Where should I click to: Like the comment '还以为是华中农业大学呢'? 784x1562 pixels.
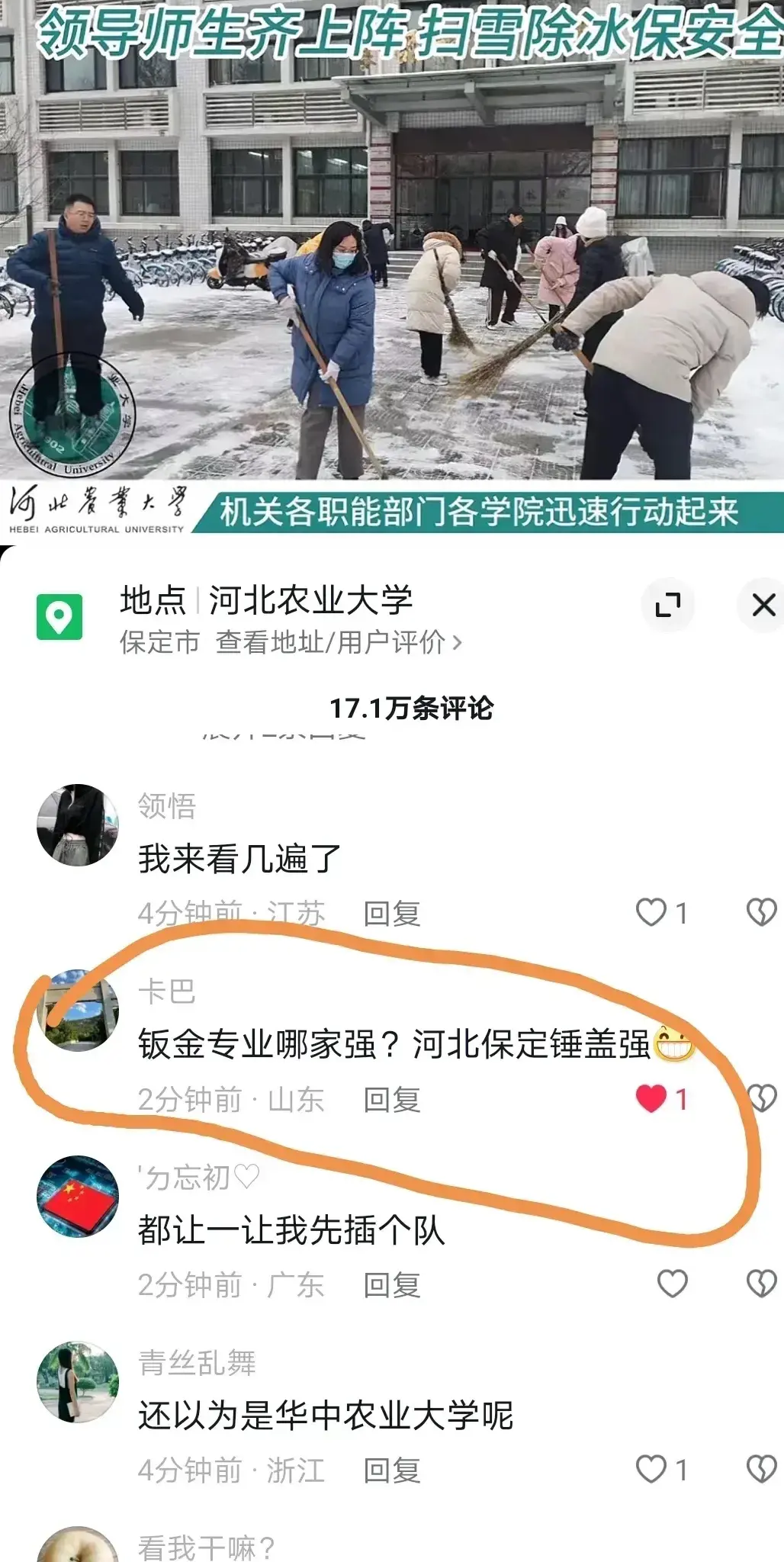point(654,1470)
